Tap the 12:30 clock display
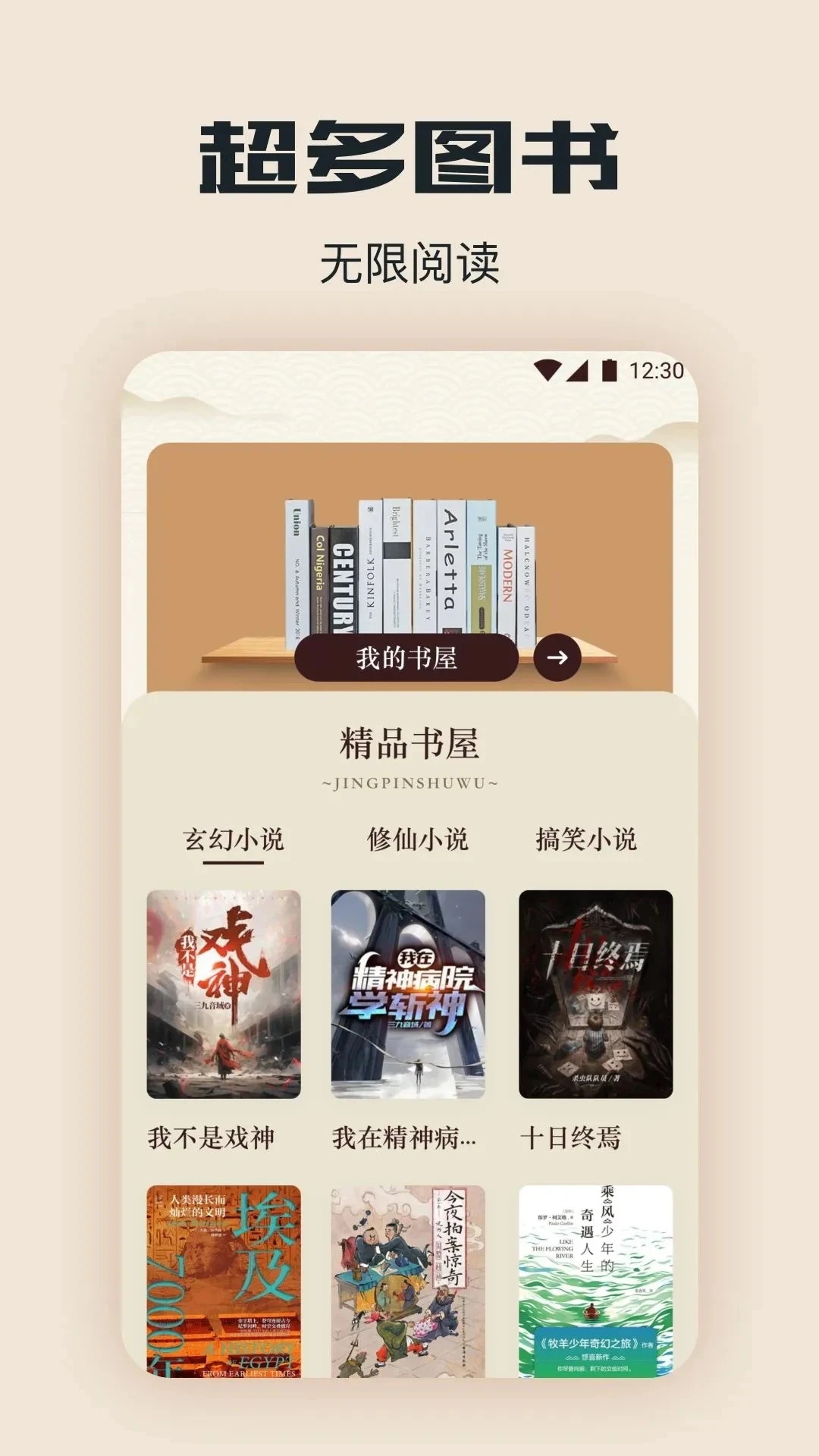The height and width of the screenshot is (1456, 819). pos(657,371)
